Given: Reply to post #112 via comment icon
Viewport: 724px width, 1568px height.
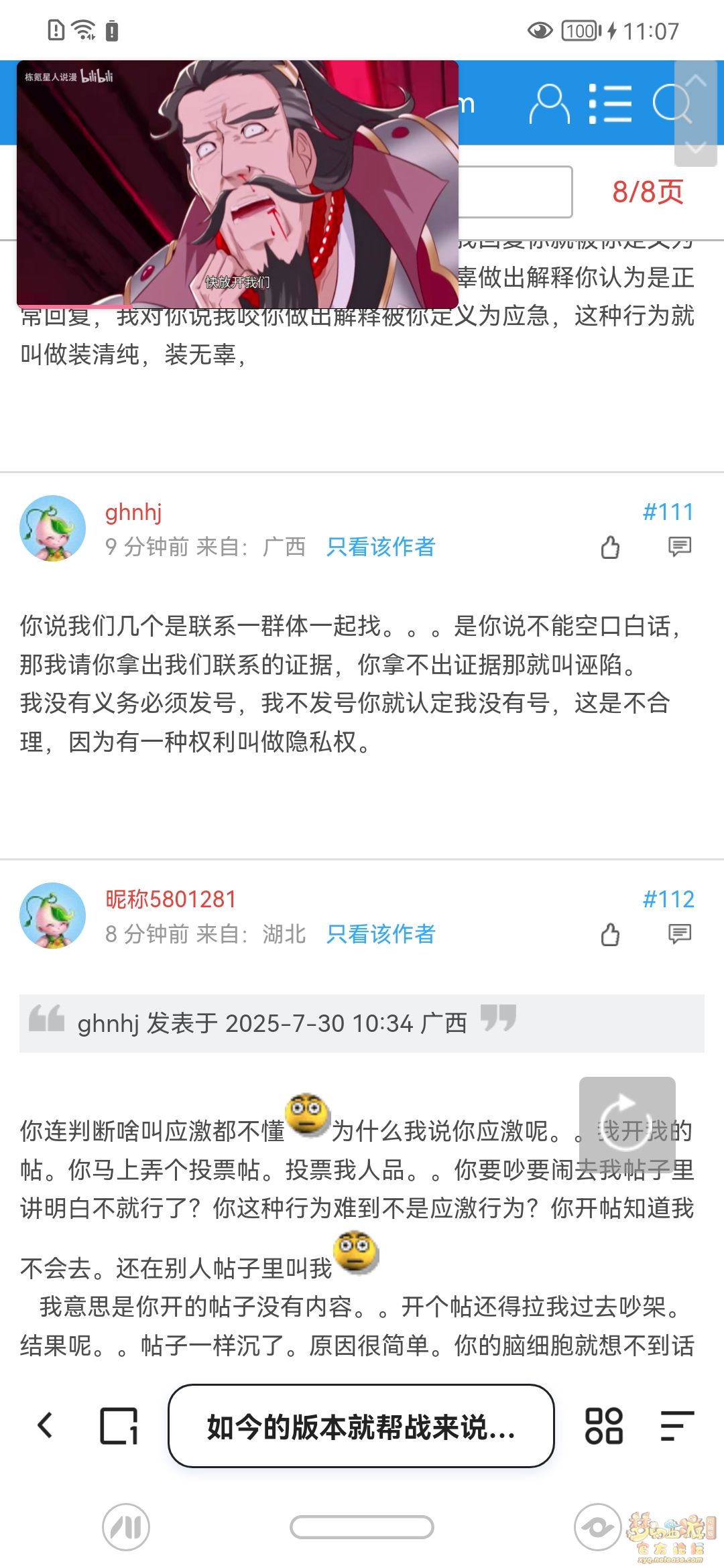Looking at the screenshot, I should point(679,934).
